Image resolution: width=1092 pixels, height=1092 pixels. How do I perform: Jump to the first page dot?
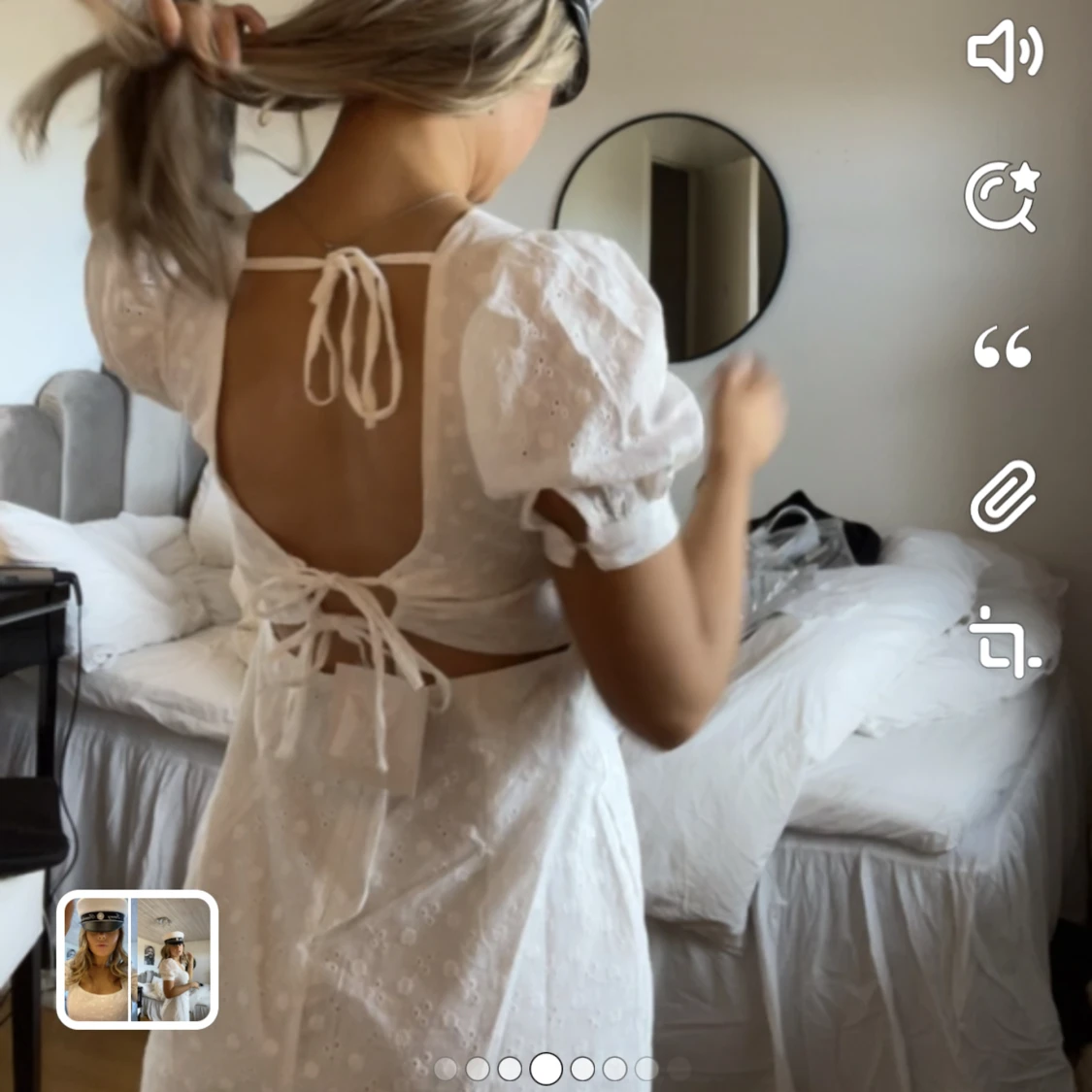pos(446,1069)
